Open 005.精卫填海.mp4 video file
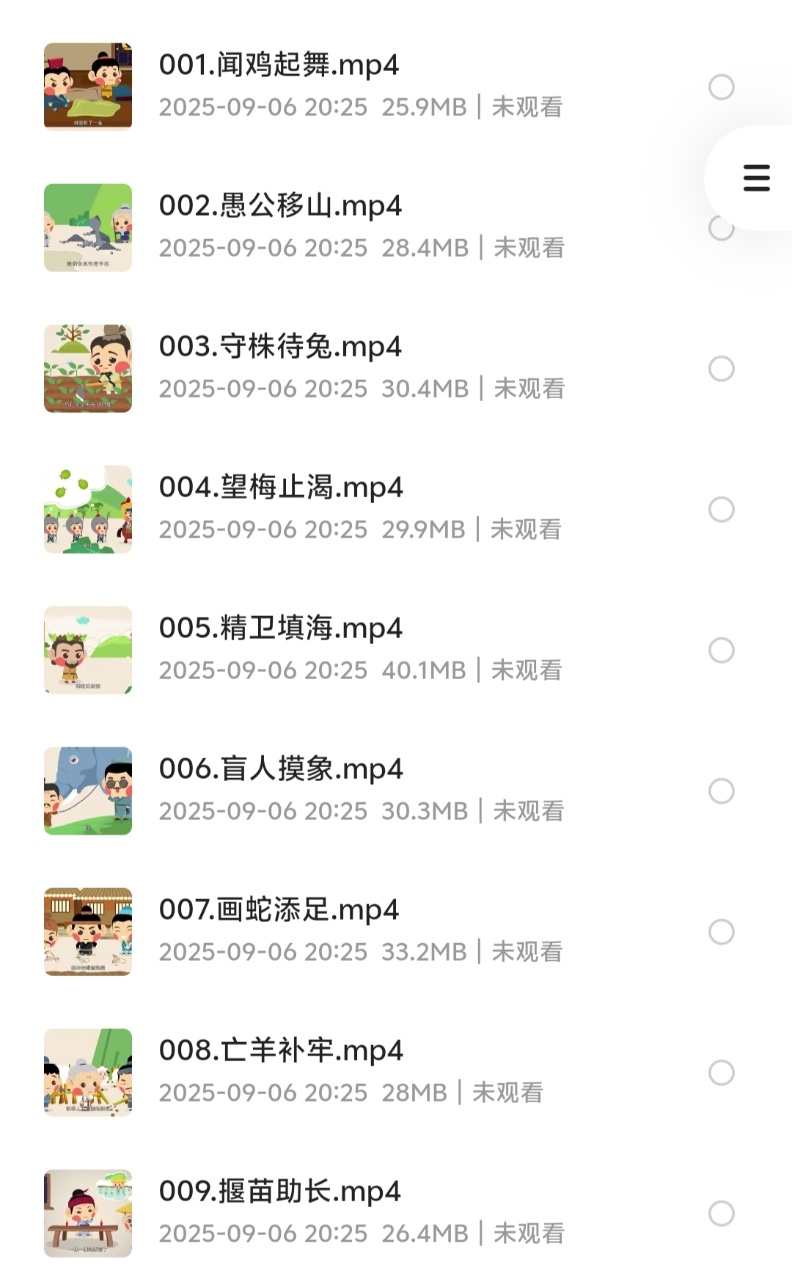 pyautogui.click(x=280, y=630)
